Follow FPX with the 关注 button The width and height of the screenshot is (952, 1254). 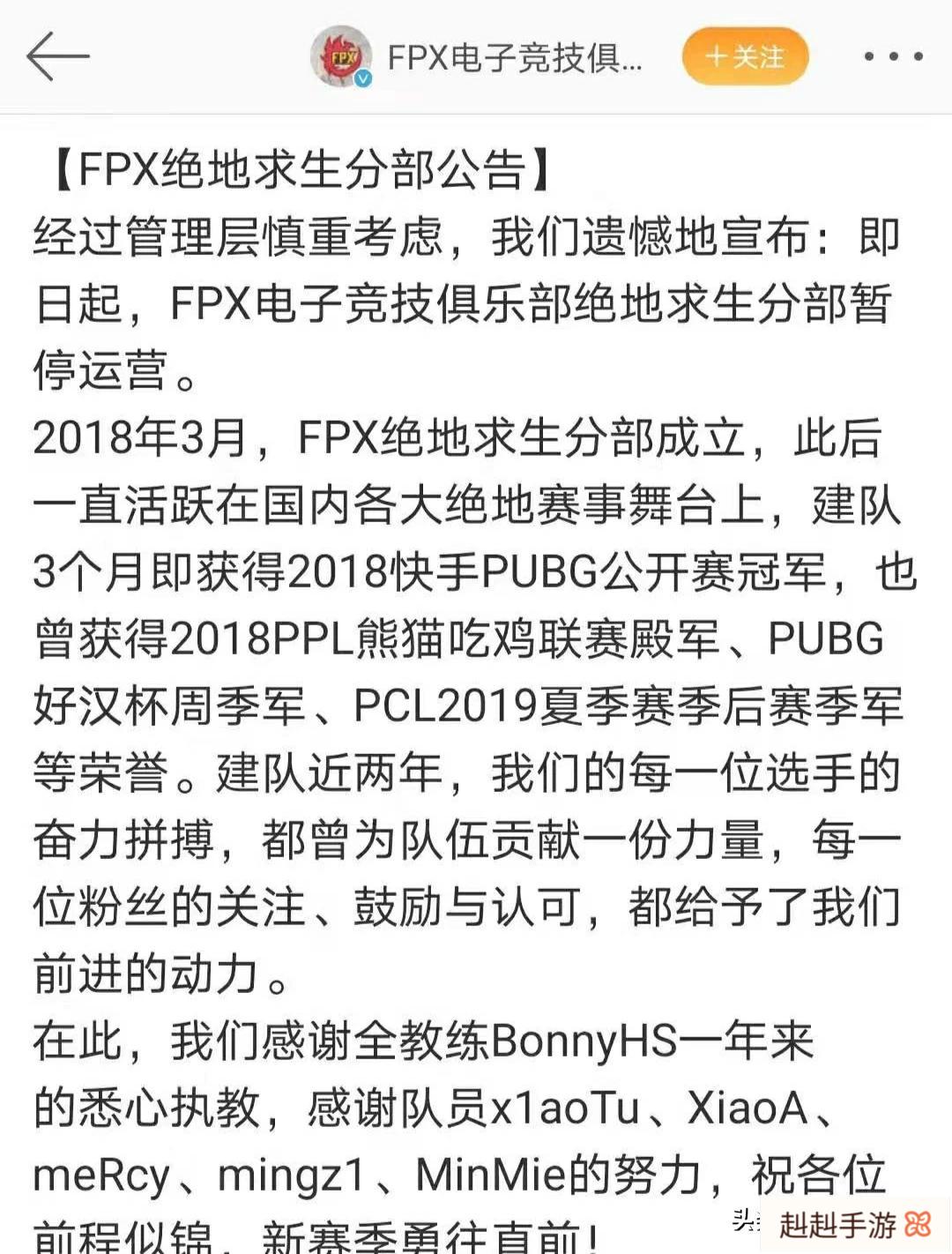[745, 56]
